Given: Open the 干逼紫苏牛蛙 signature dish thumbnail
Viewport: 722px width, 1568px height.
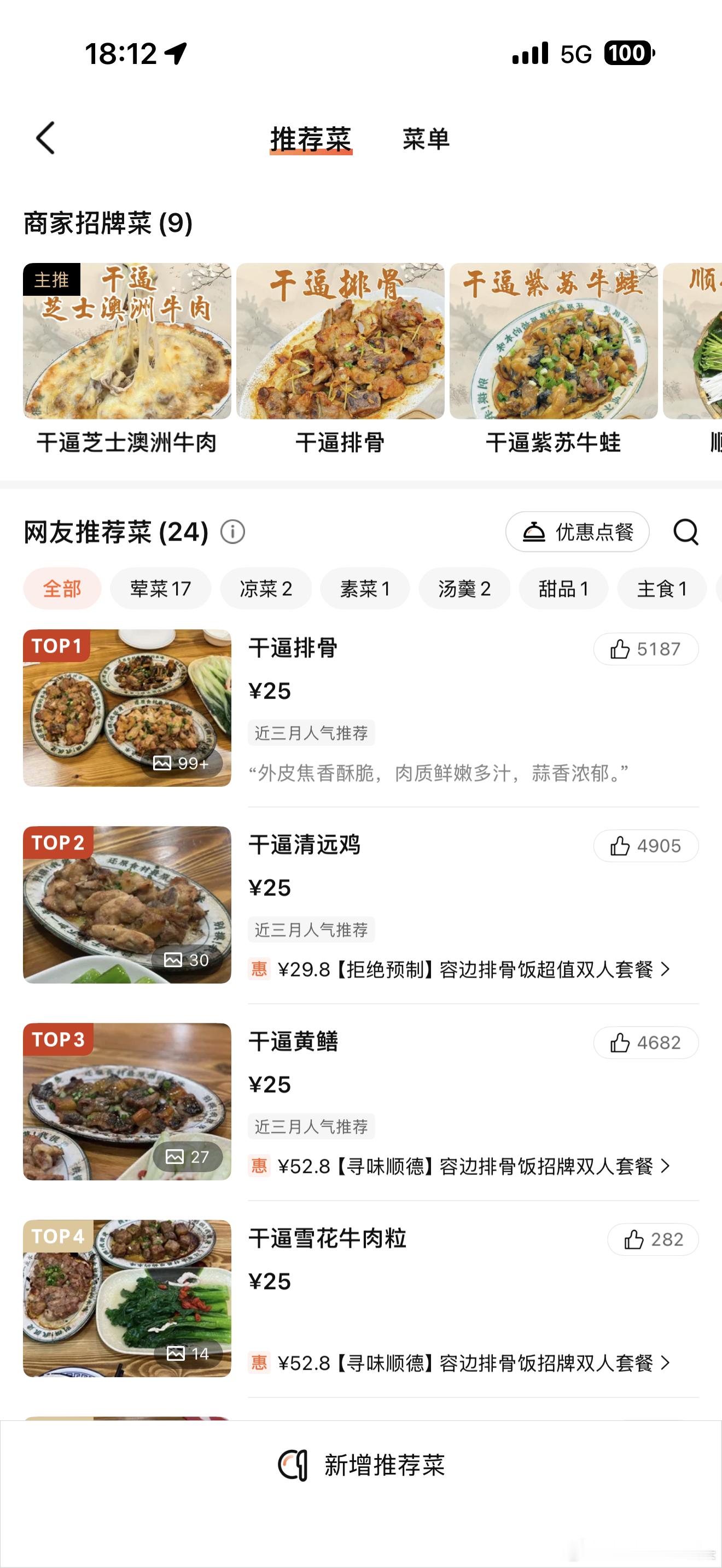Looking at the screenshot, I should [x=555, y=341].
